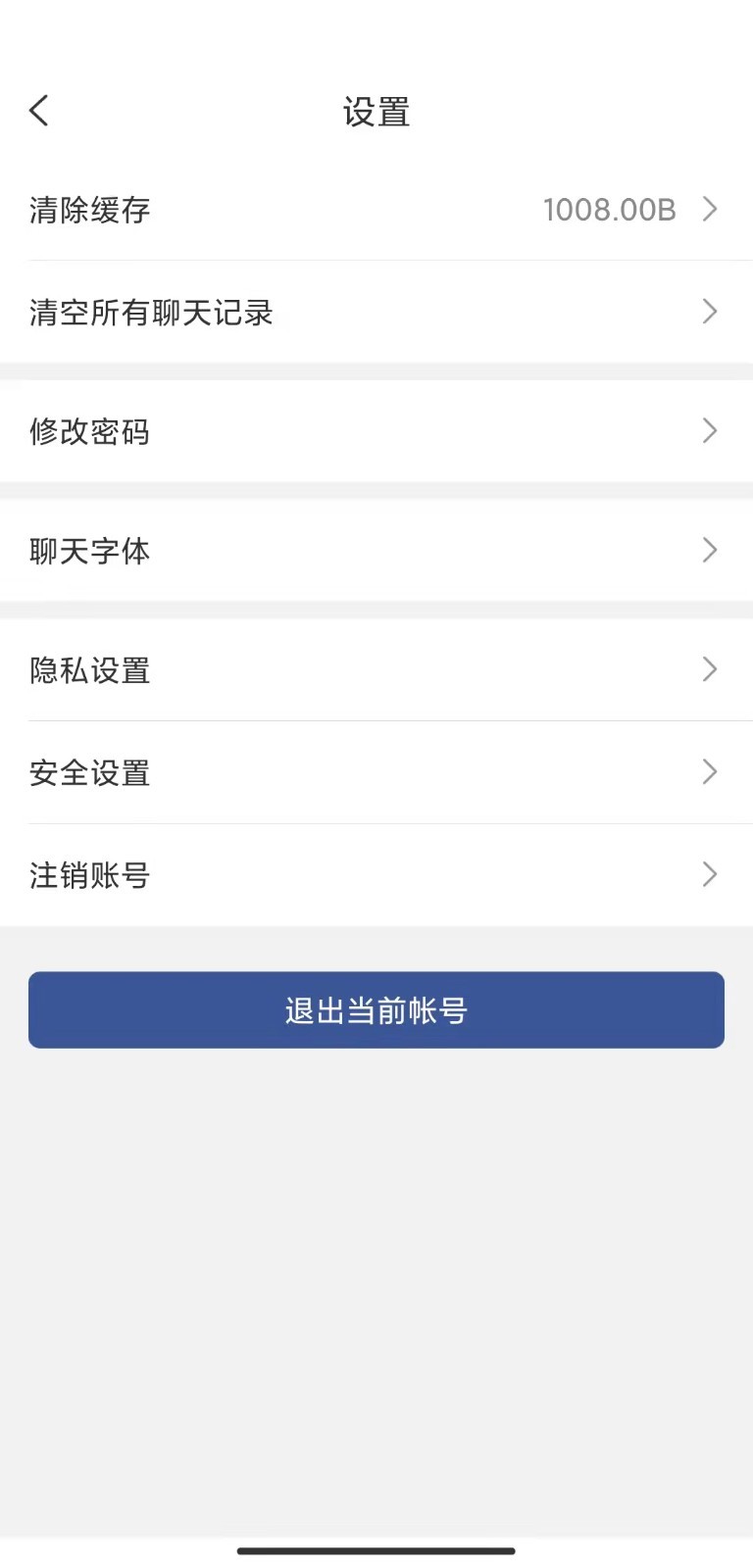Image resolution: width=753 pixels, height=1568 pixels.
Task: Go back from the 设置 page
Action: [x=39, y=111]
